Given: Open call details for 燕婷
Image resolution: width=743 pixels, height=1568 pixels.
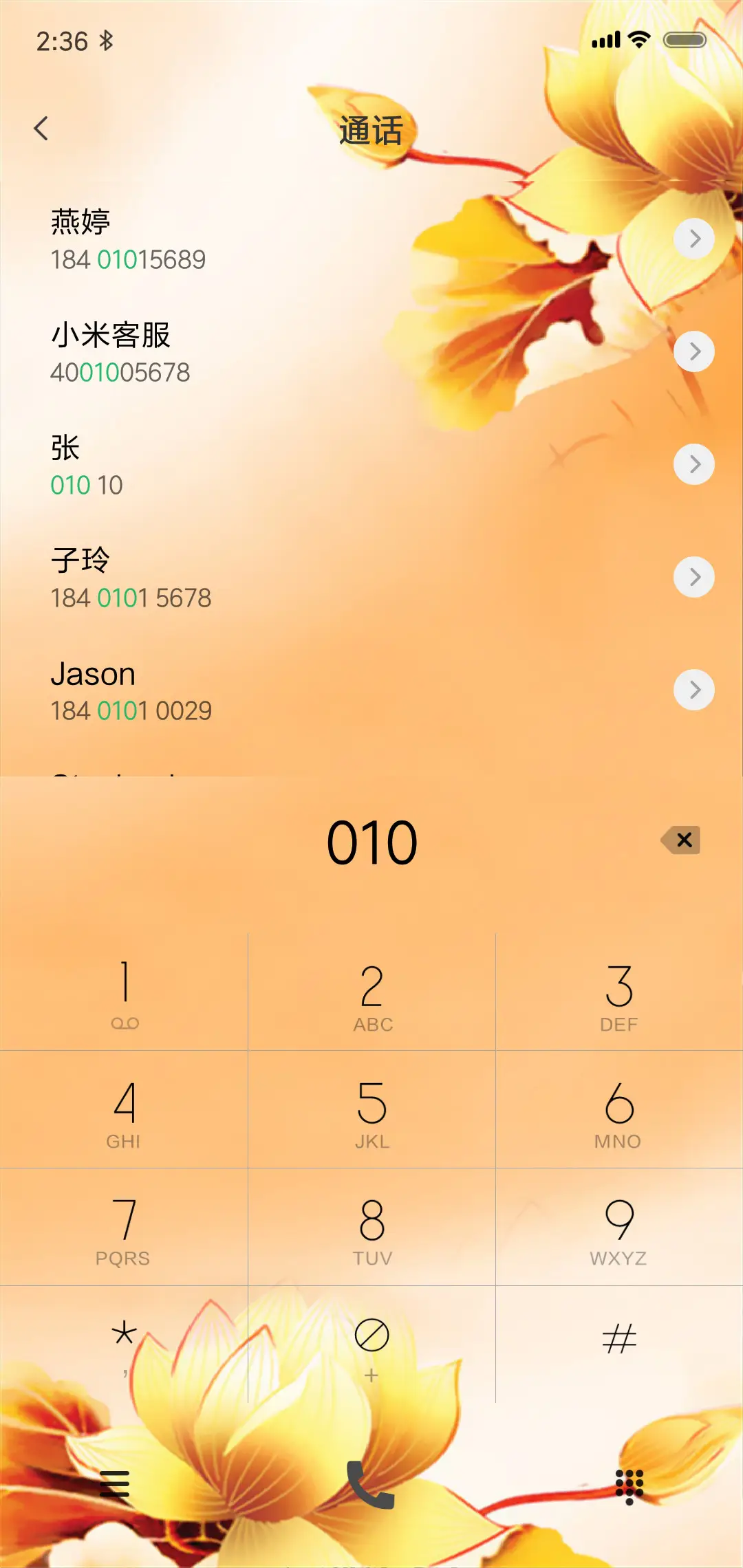Looking at the screenshot, I should (x=693, y=237).
